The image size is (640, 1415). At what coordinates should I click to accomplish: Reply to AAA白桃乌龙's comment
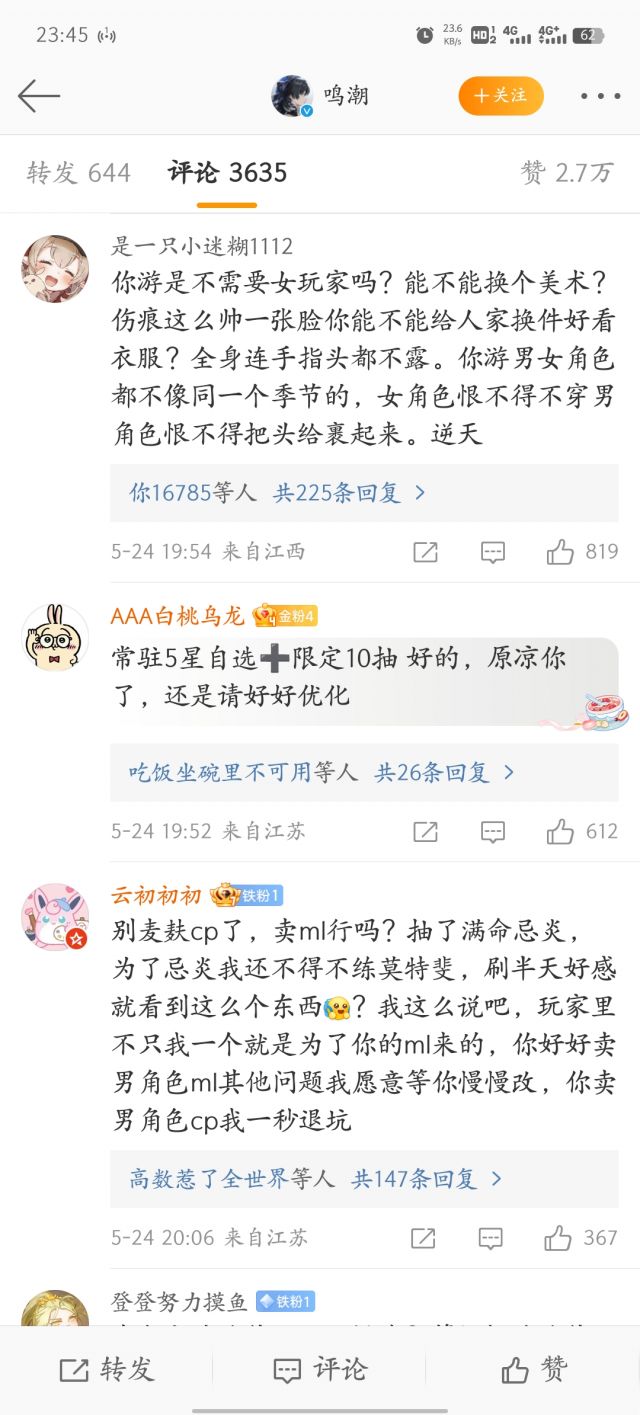493,831
